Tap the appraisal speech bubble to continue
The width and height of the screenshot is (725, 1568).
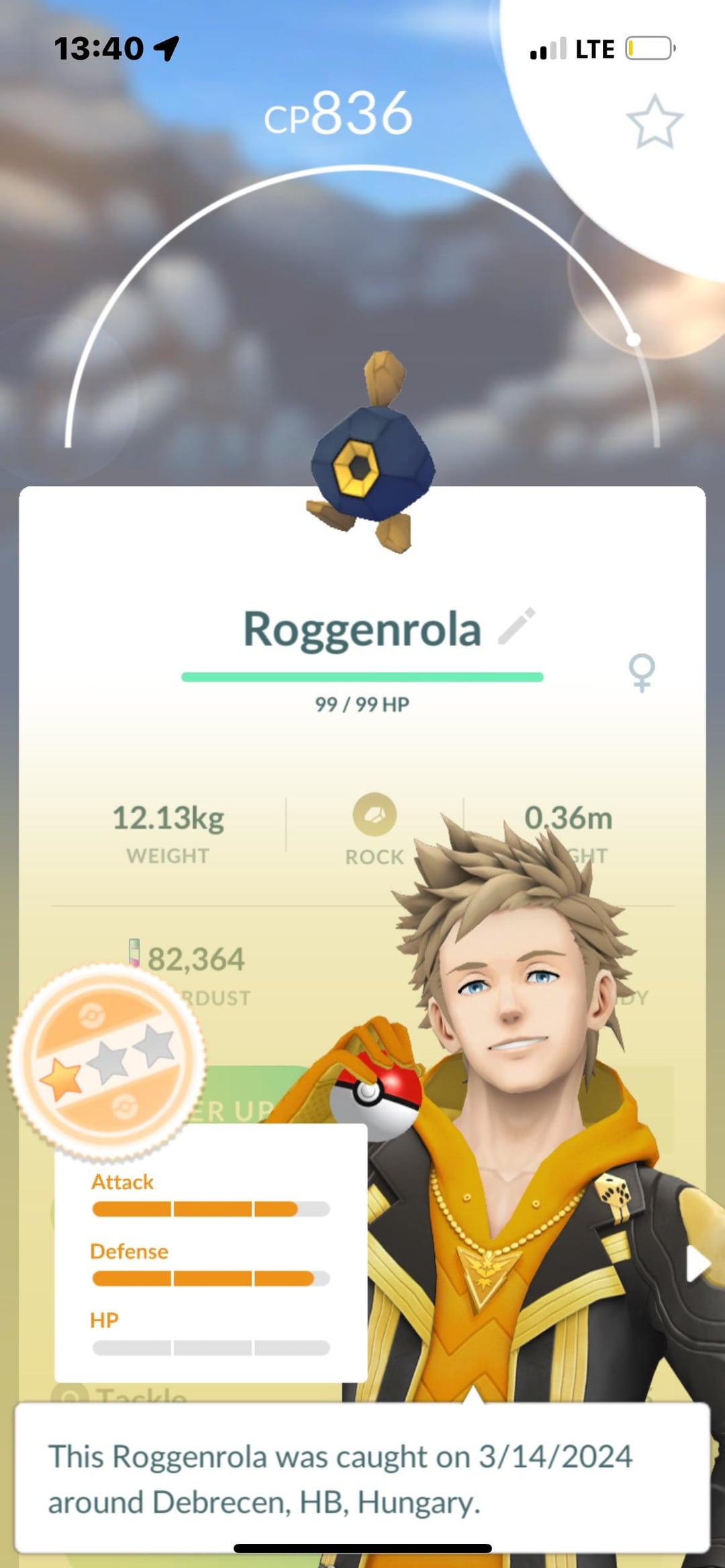click(362, 1479)
